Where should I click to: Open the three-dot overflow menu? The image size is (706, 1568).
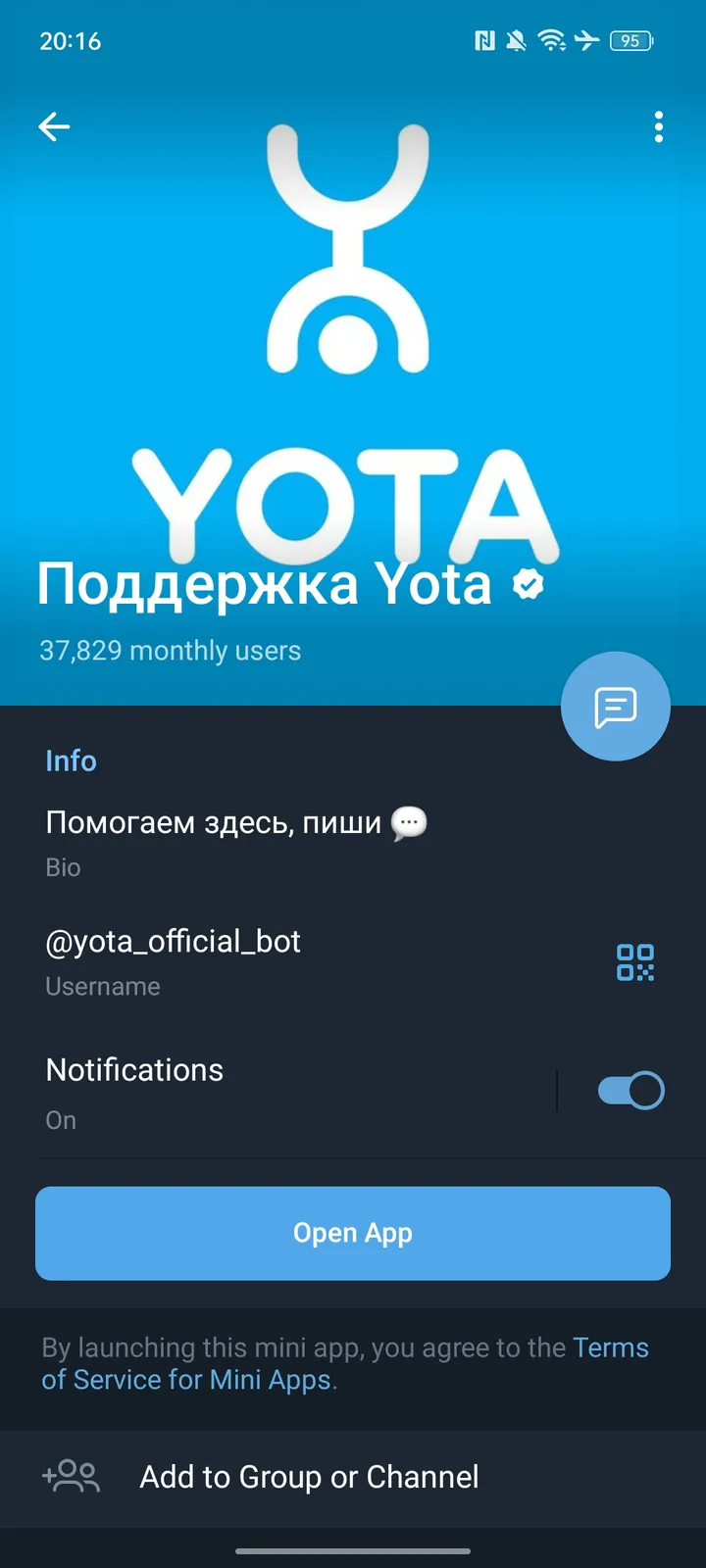(x=658, y=126)
